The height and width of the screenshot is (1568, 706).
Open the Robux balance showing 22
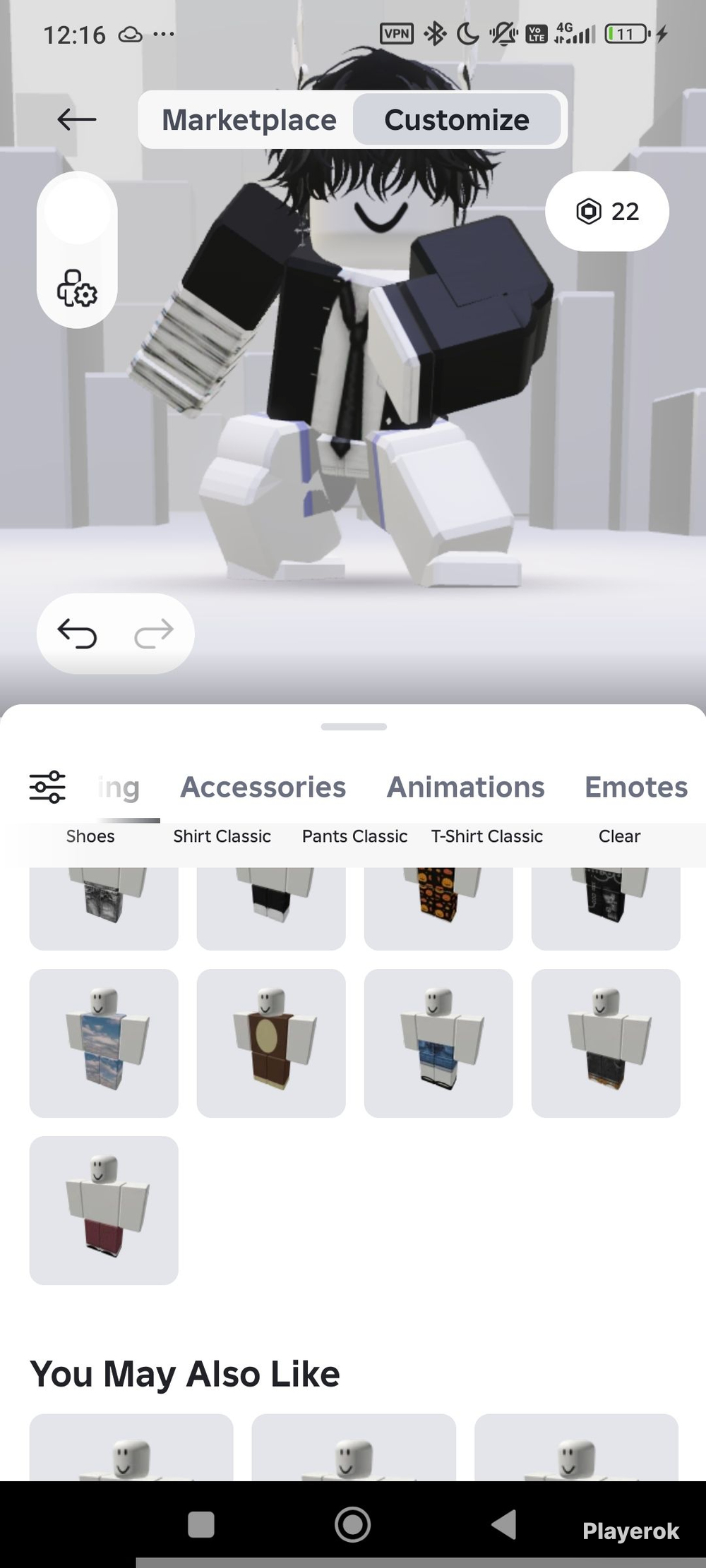click(x=606, y=211)
